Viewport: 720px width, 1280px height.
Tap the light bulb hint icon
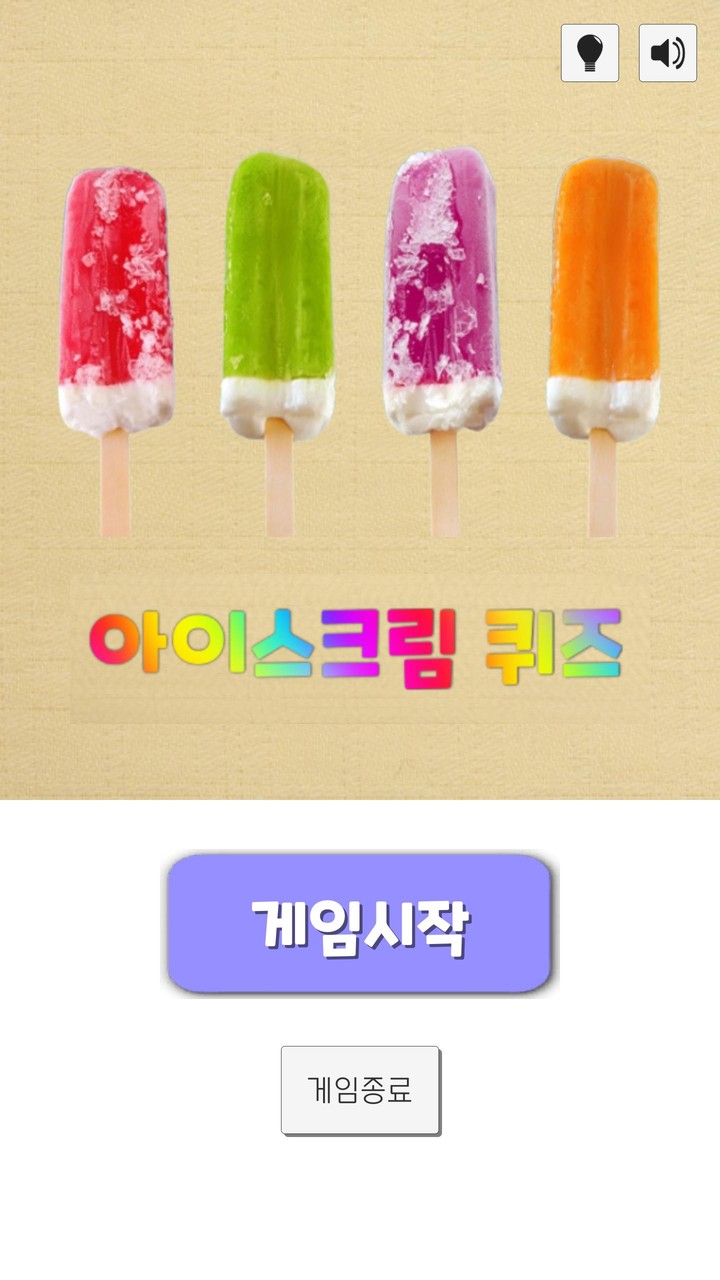pos(590,53)
